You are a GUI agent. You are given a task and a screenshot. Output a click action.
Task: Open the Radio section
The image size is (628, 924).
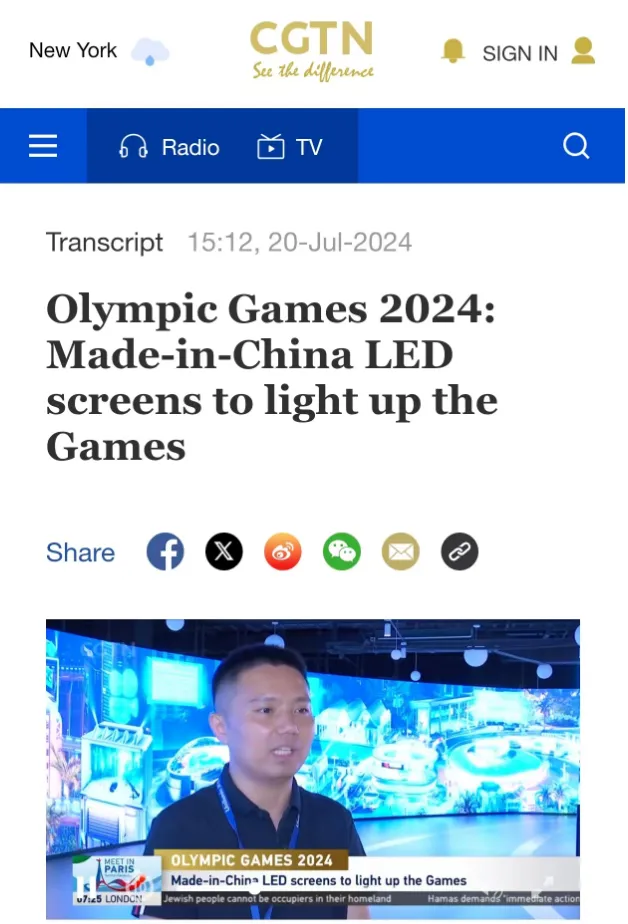[x=169, y=147]
